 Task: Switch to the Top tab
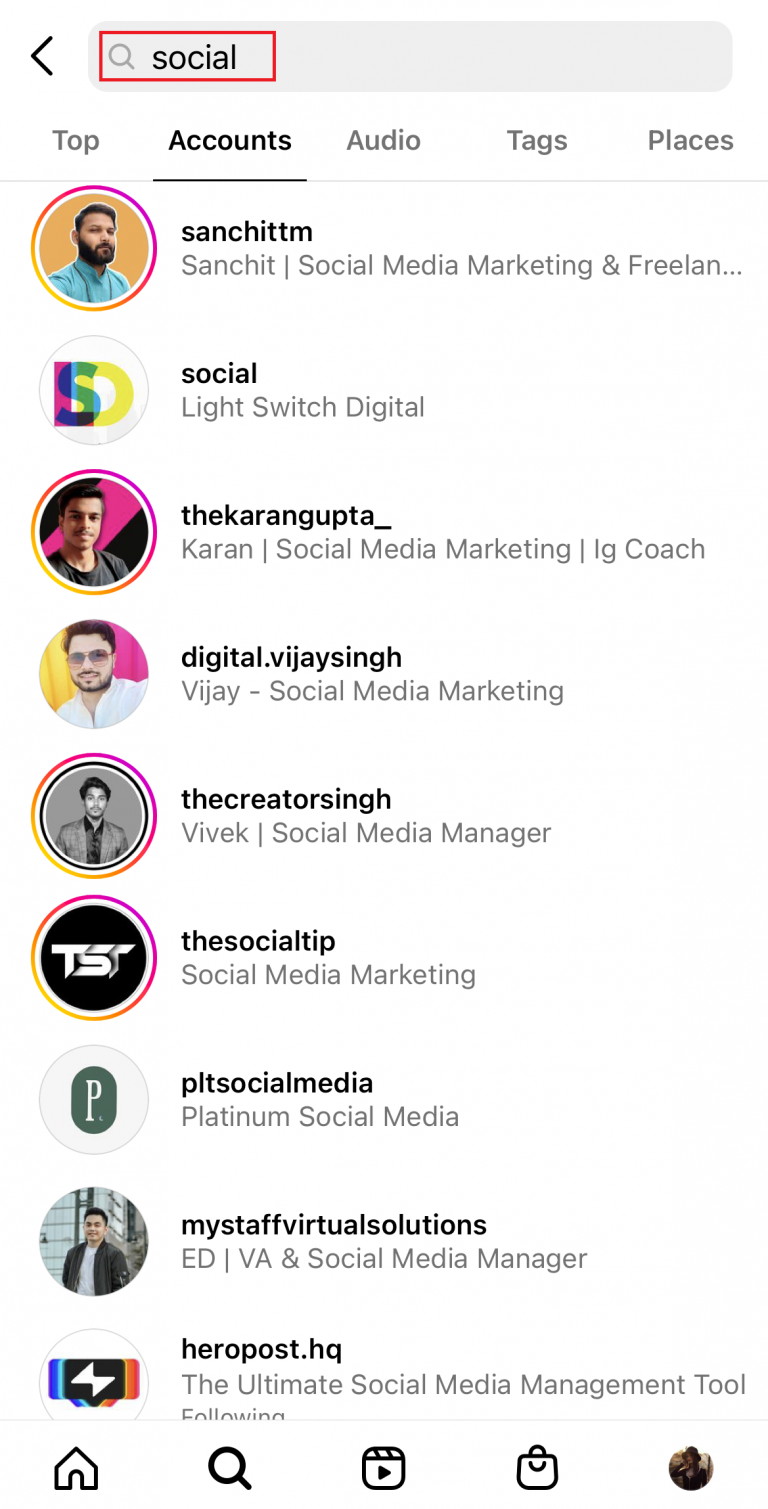click(x=76, y=141)
